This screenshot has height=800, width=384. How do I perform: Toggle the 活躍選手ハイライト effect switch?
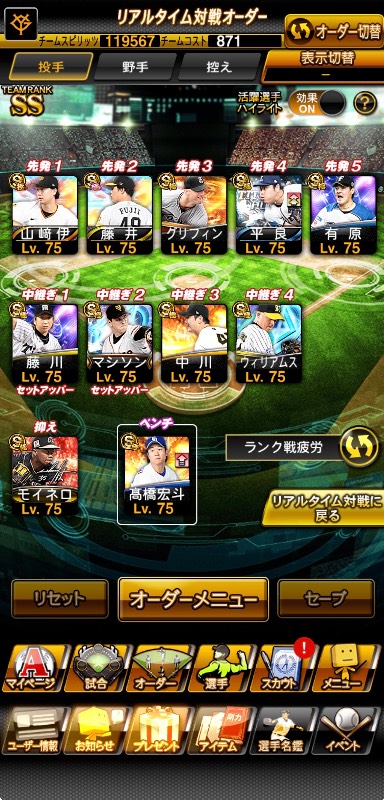(317, 103)
